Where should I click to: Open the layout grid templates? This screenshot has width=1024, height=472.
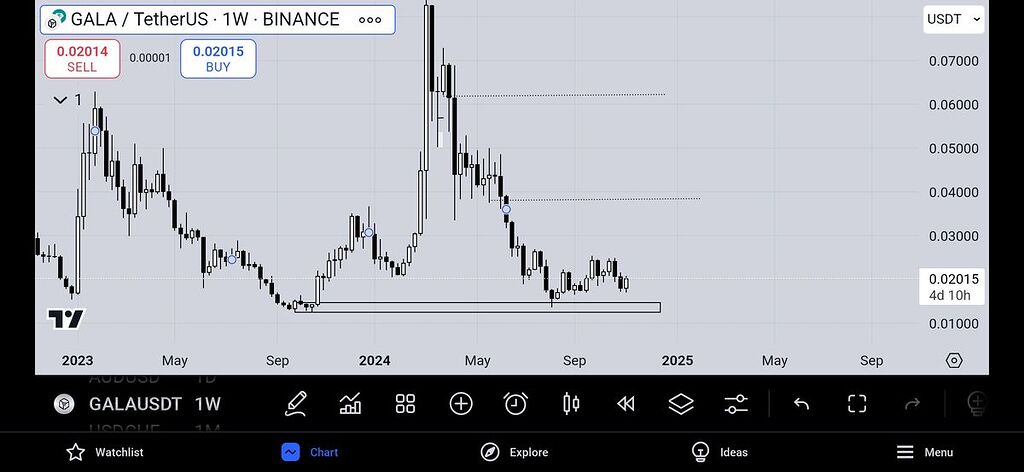[x=405, y=404]
